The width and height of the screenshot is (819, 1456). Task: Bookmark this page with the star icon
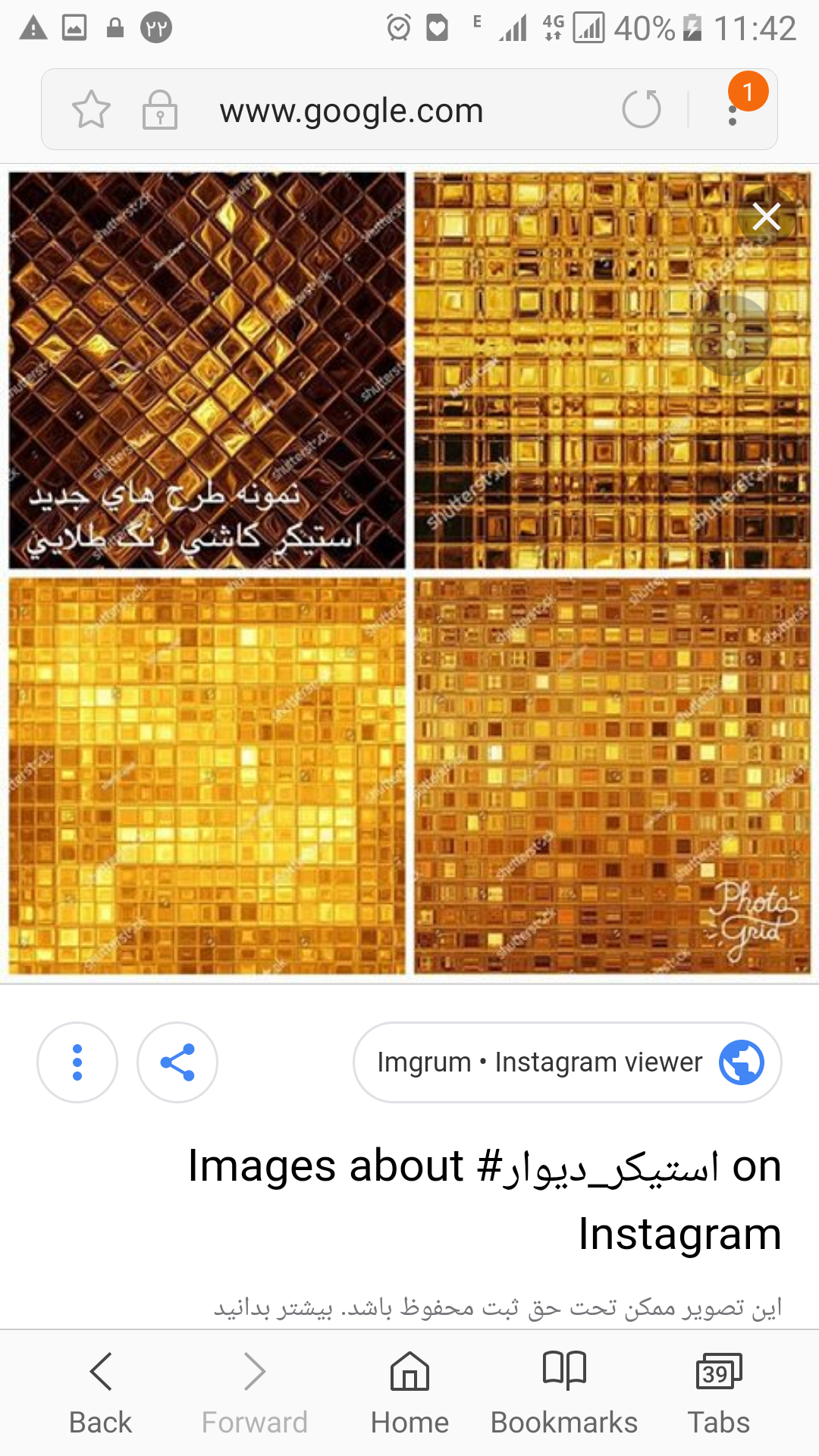pos(91,109)
